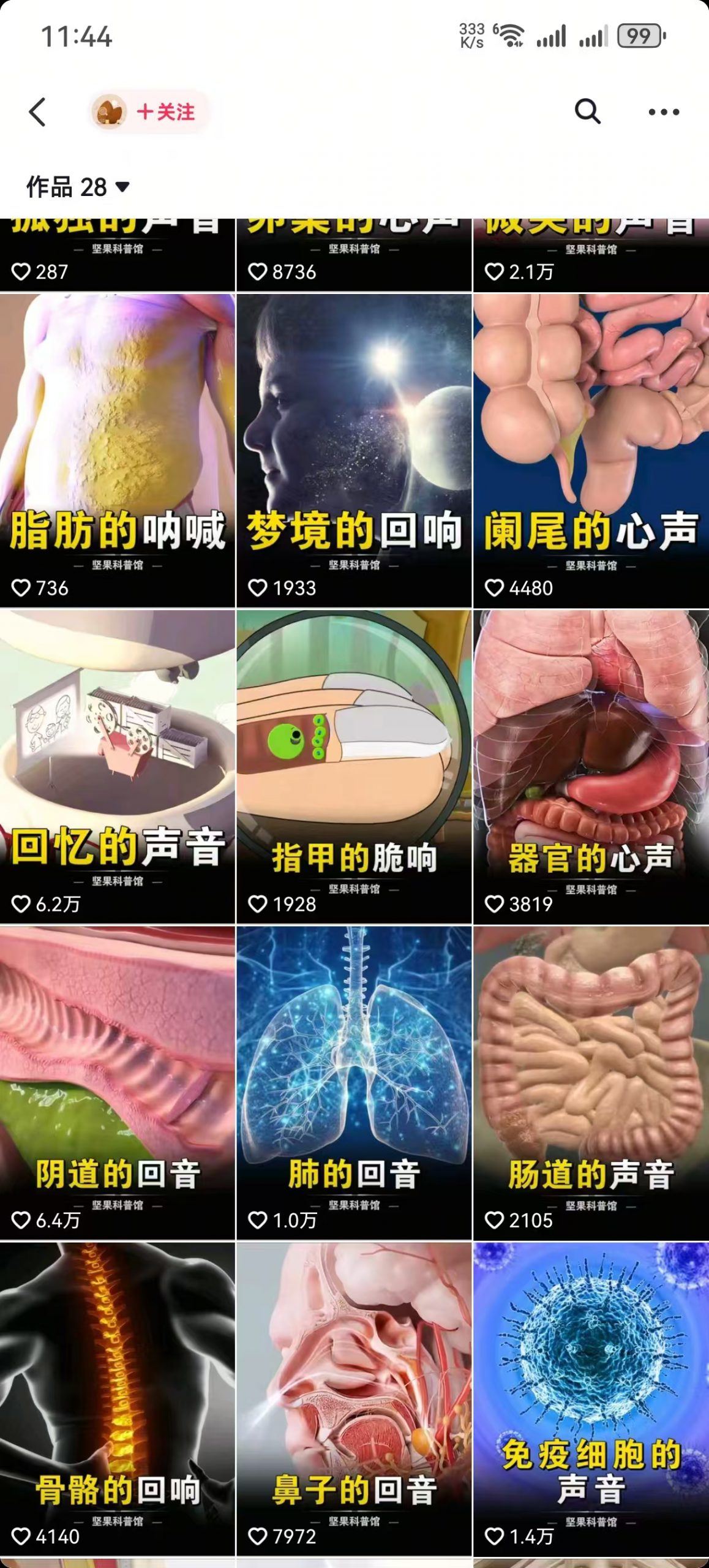709x1568 pixels.
Task: Open the search icon in the header
Action: (587, 111)
